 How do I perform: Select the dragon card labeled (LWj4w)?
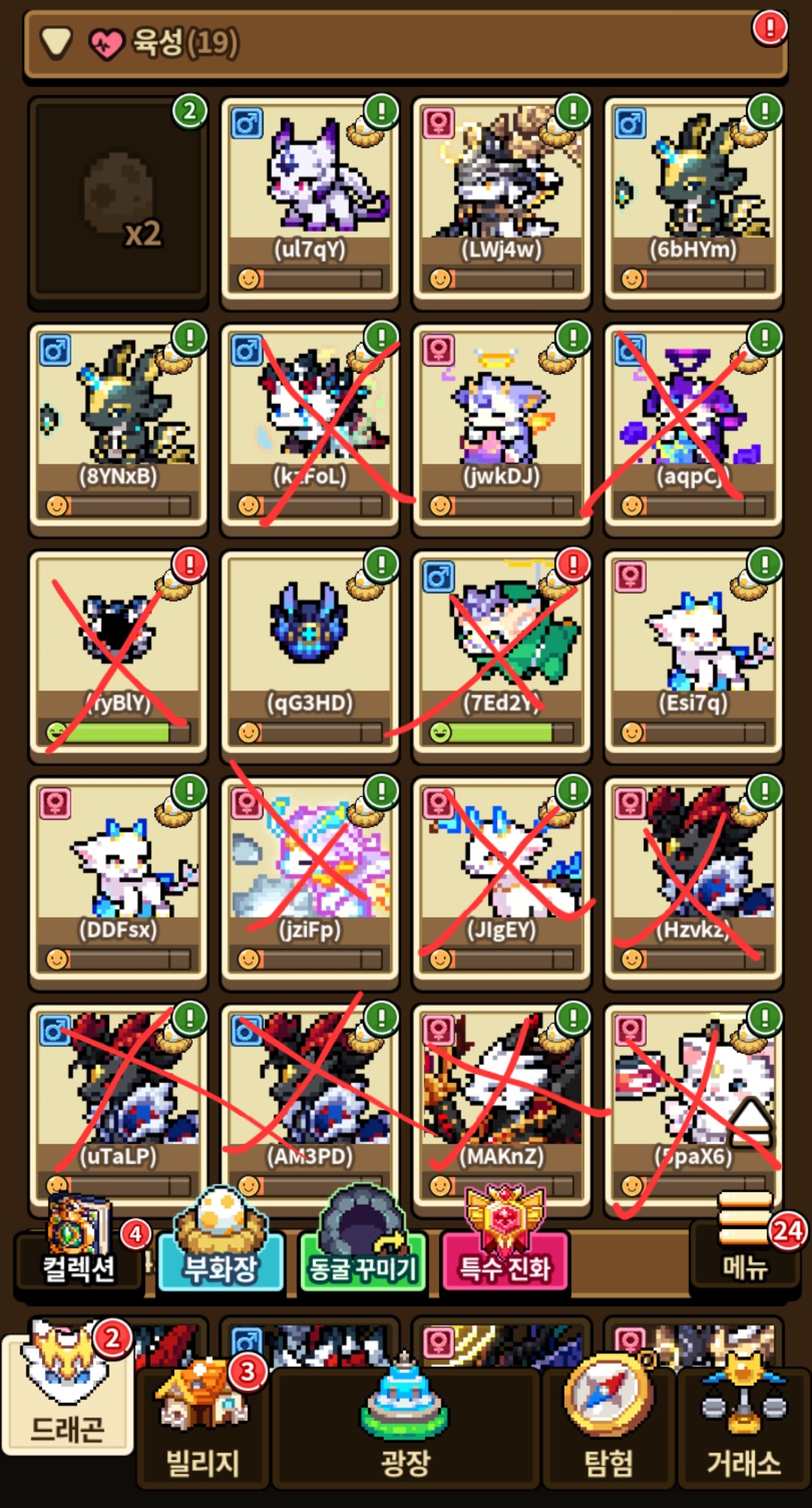(501, 202)
